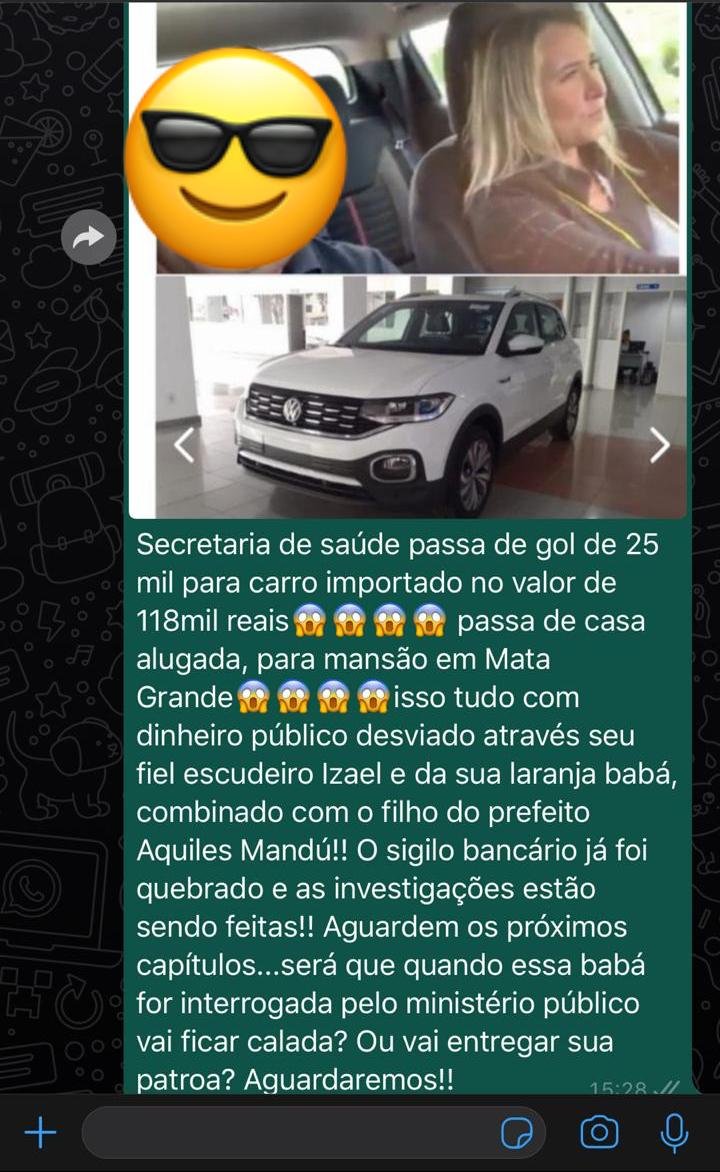
Task: Tap the microphone for a voice message
Action: click(675, 1132)
